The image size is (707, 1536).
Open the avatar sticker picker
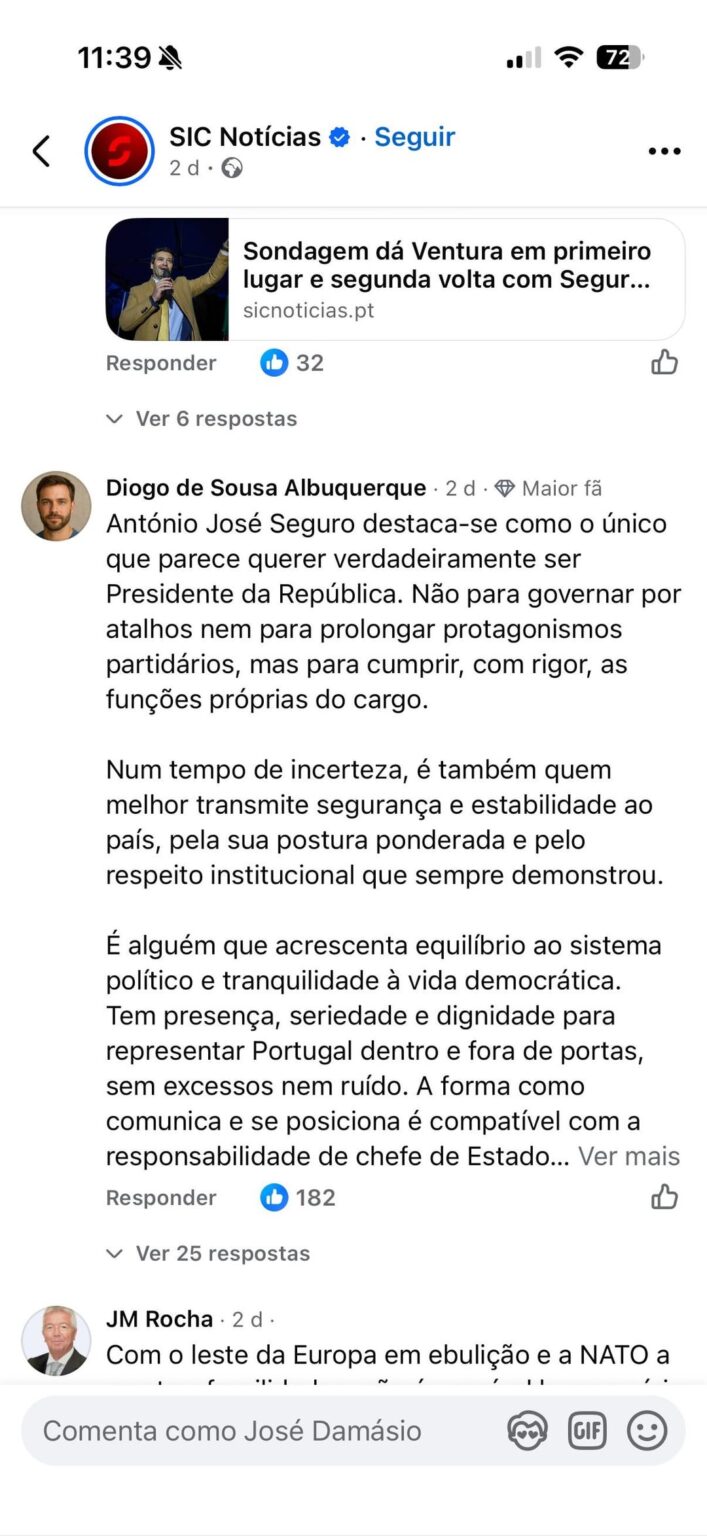click(527, 1431)
